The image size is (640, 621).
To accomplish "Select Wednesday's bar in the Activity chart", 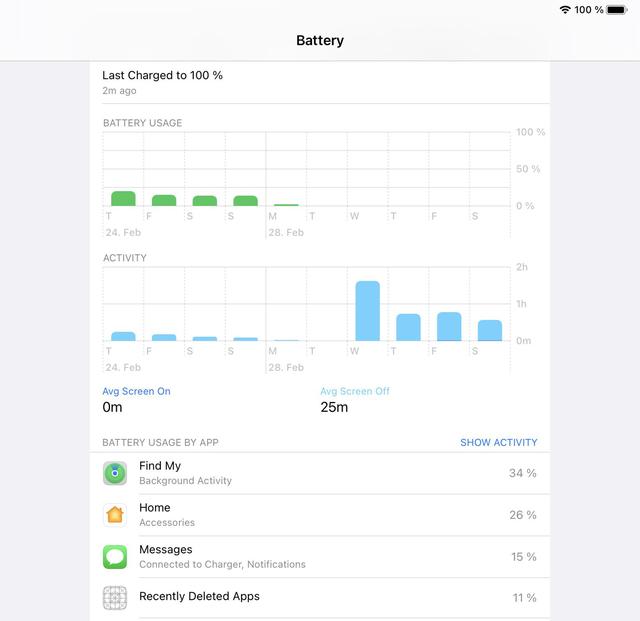I will (x=368, y=311).
